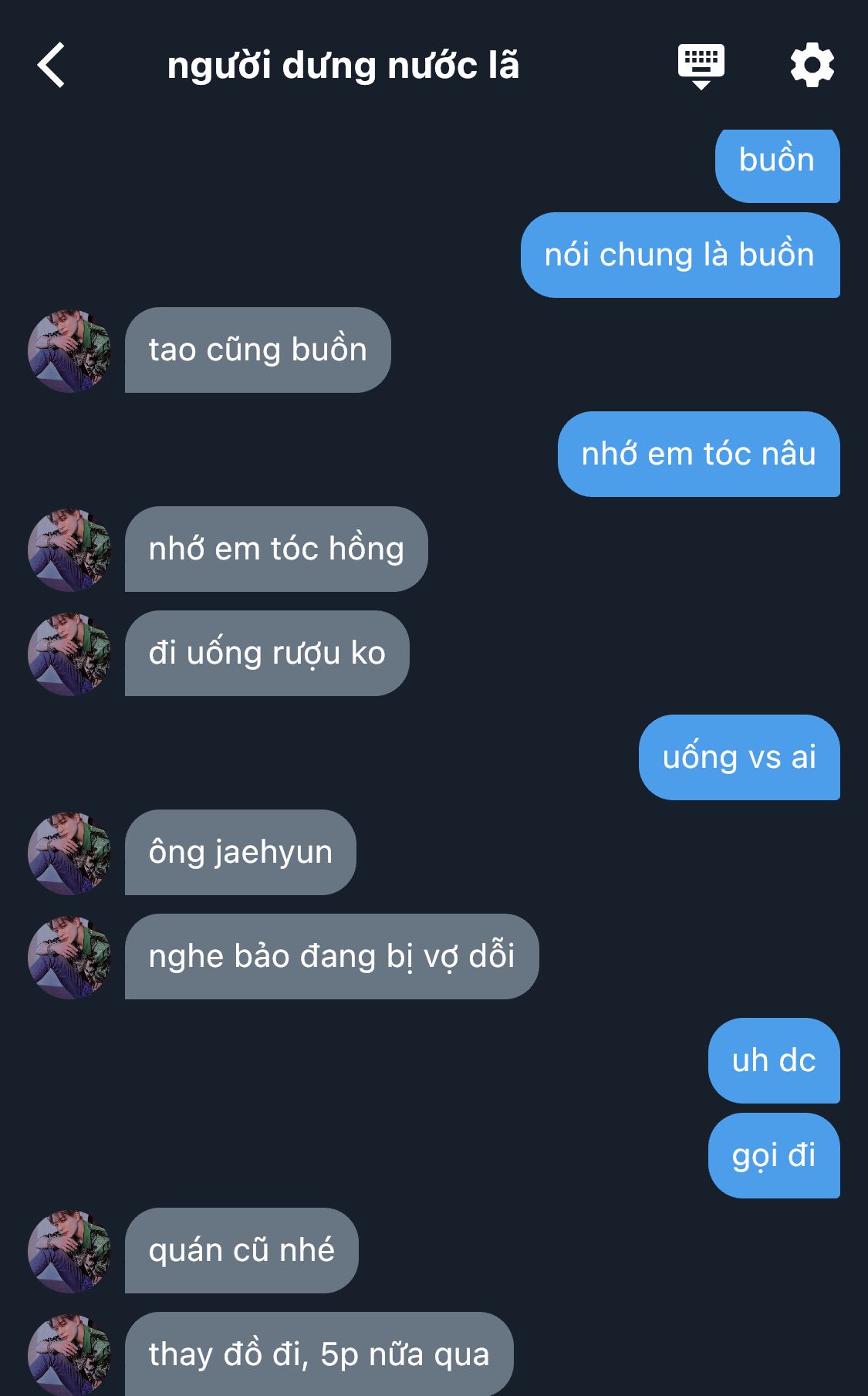Tap avatar beside "ông jaehyun" message
This screenshot has height=1396, width=868.
(69, 853)
